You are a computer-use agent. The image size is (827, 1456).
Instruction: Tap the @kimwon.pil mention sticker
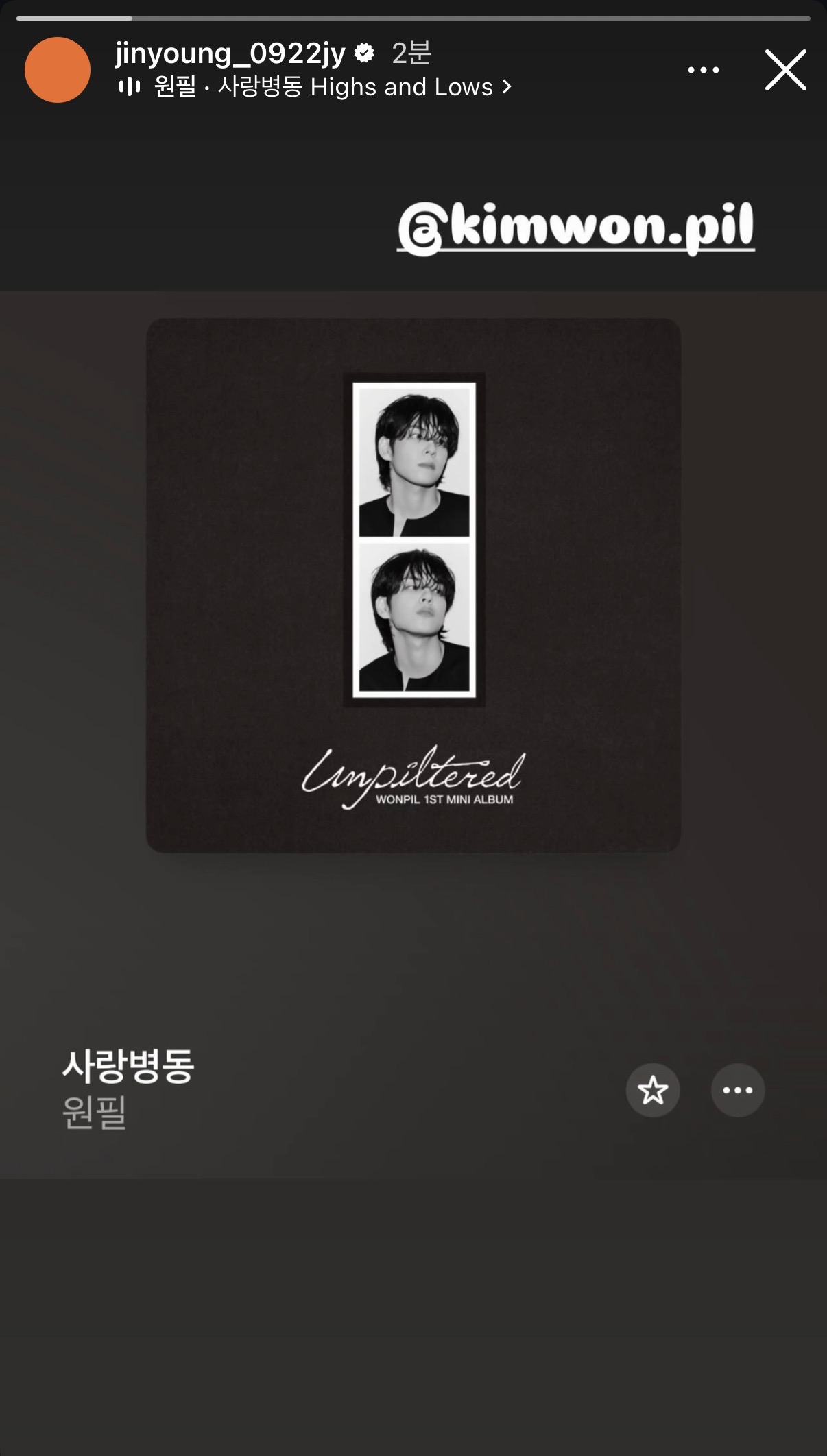pos(576,228)
